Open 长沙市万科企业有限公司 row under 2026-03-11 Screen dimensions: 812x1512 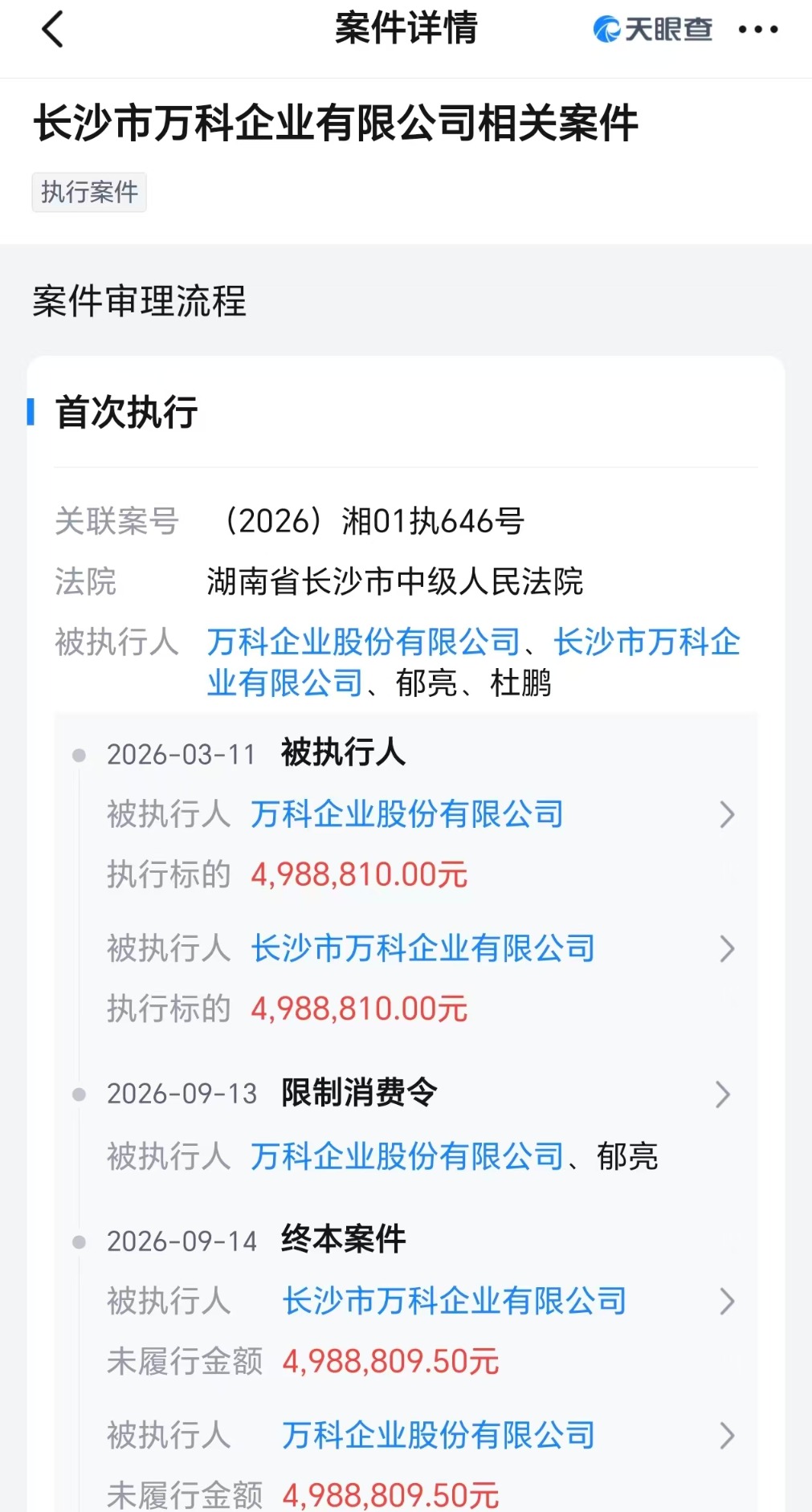[421, 948]
